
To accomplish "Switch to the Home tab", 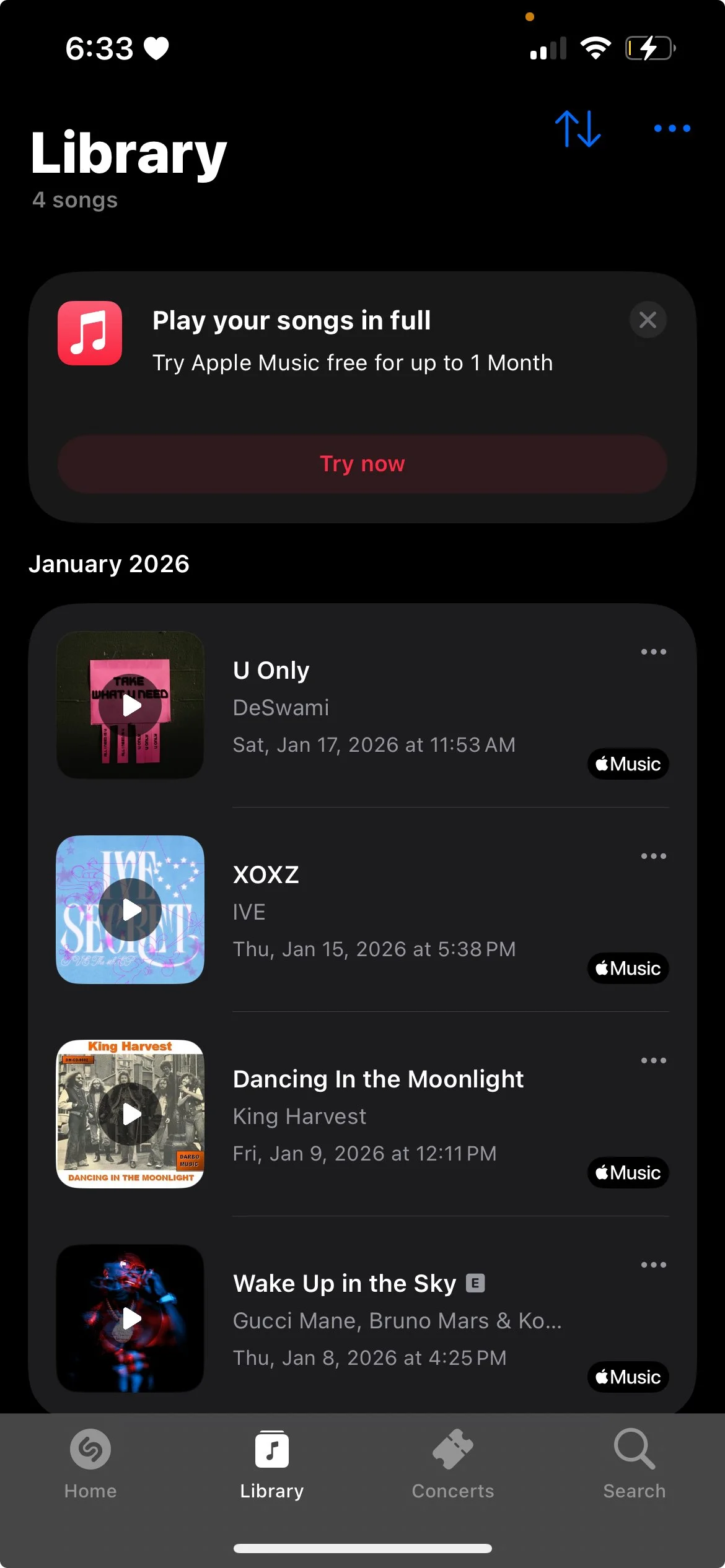I will point(90,1464).
